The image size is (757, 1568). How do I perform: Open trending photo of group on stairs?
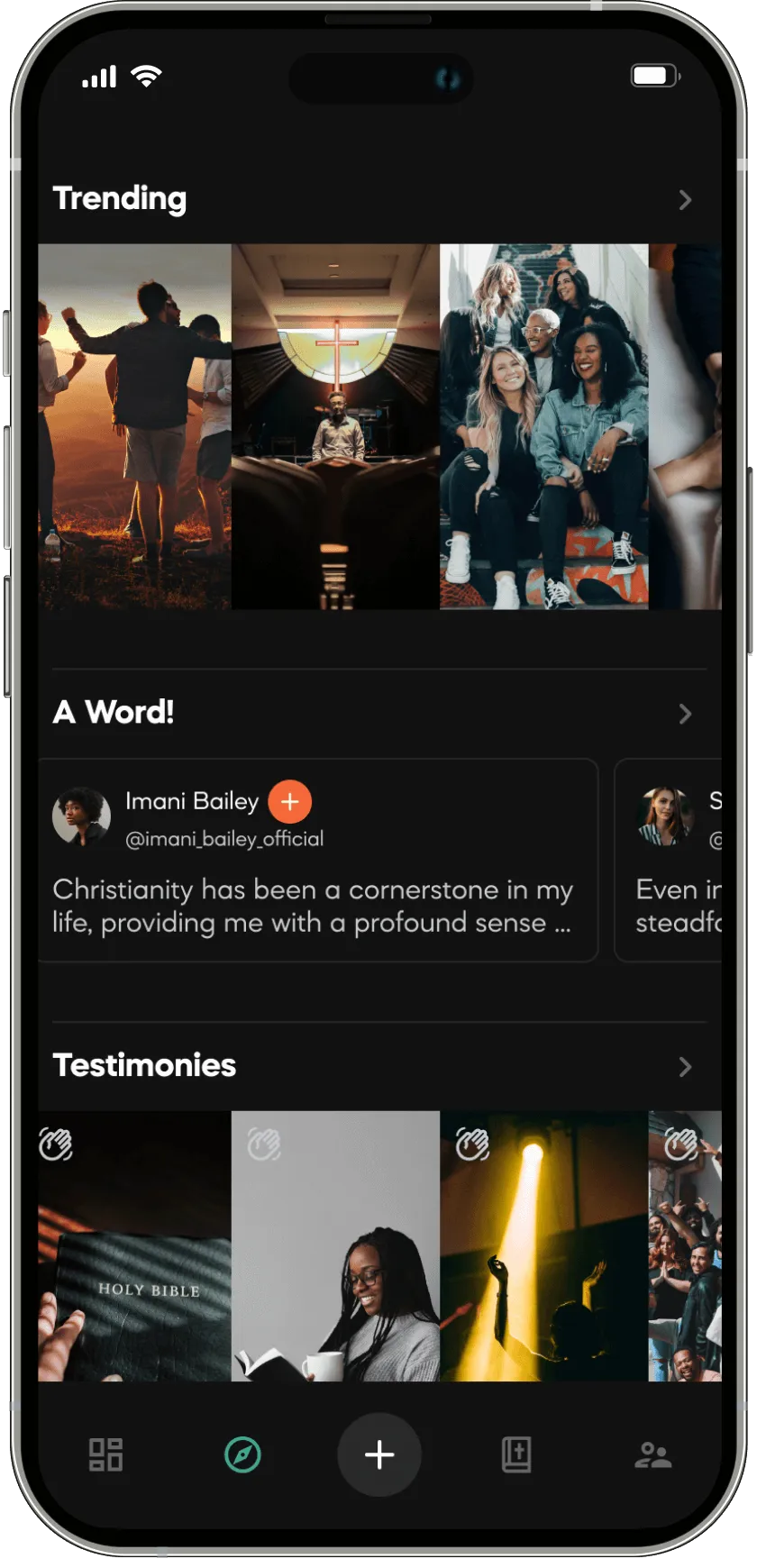point(543,427)
